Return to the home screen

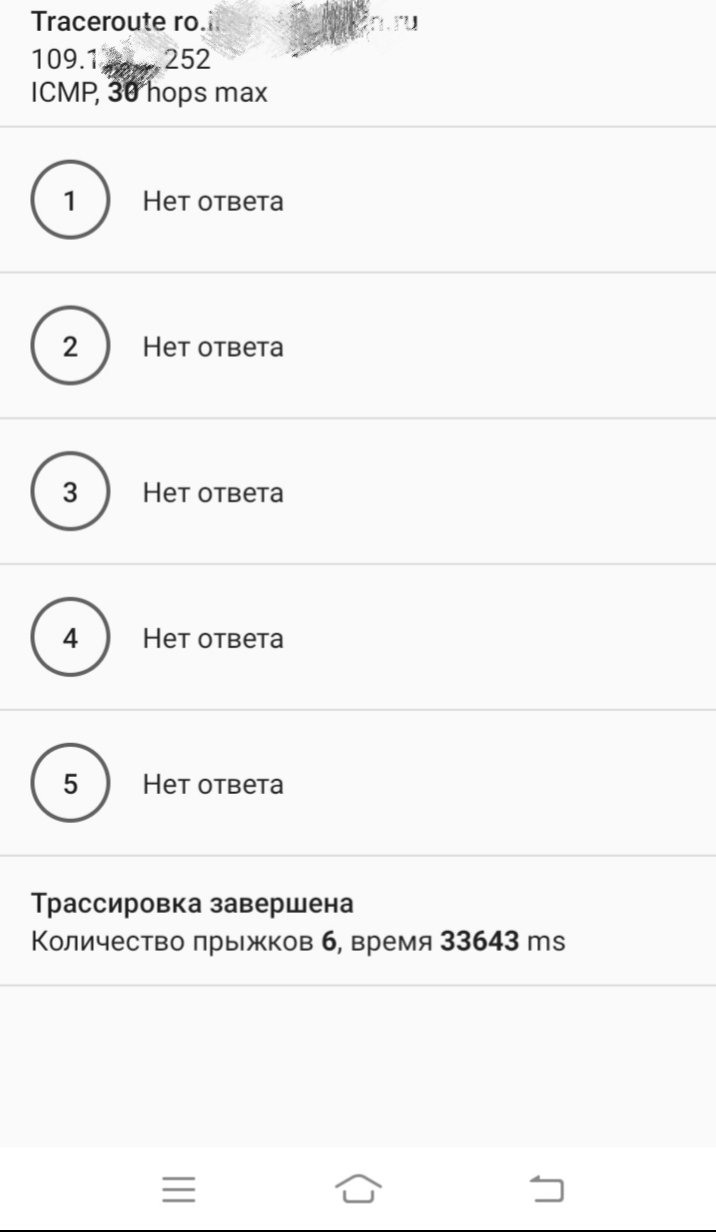(358, 1189)
